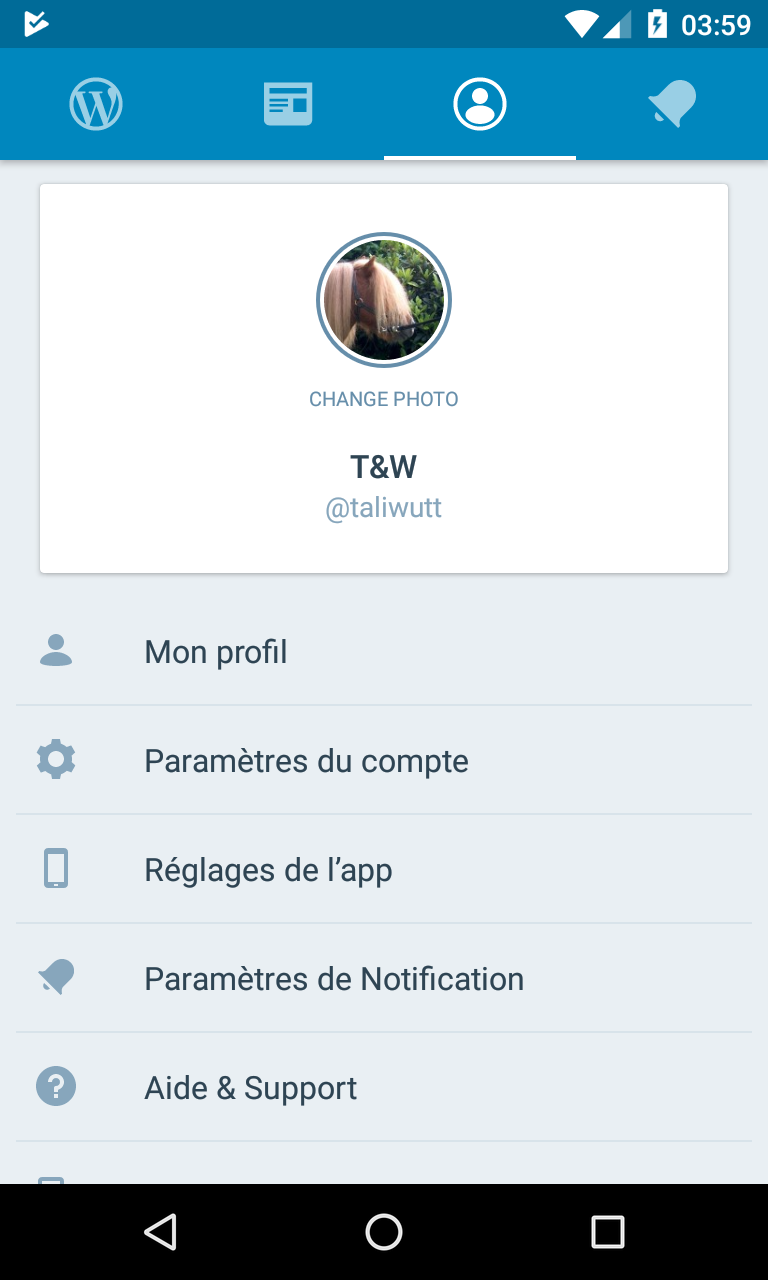Go to the notifications bell tab

tap(672, 104)
